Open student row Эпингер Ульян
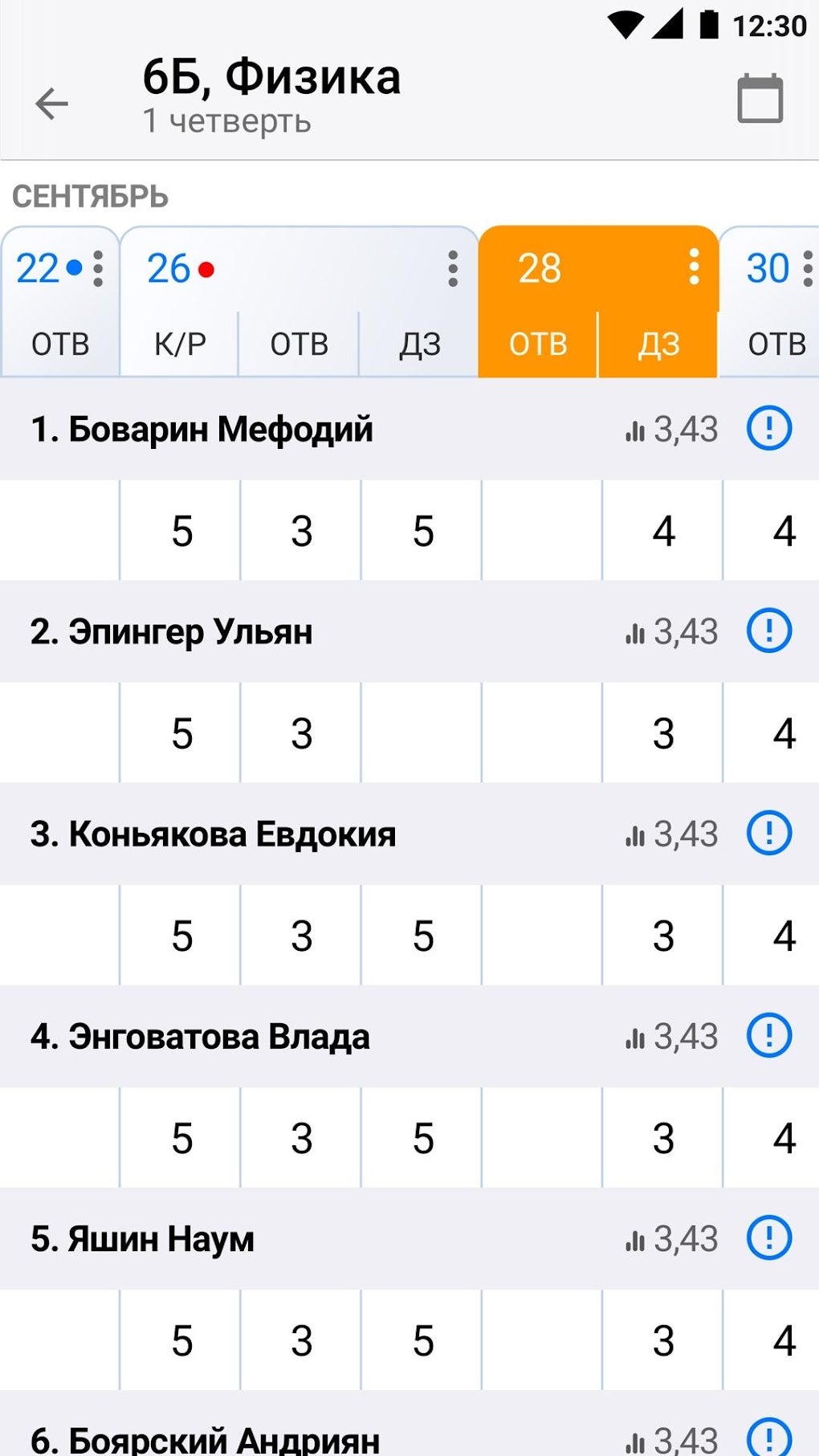Screen dimensions: 819x1456 coord(171,632)
